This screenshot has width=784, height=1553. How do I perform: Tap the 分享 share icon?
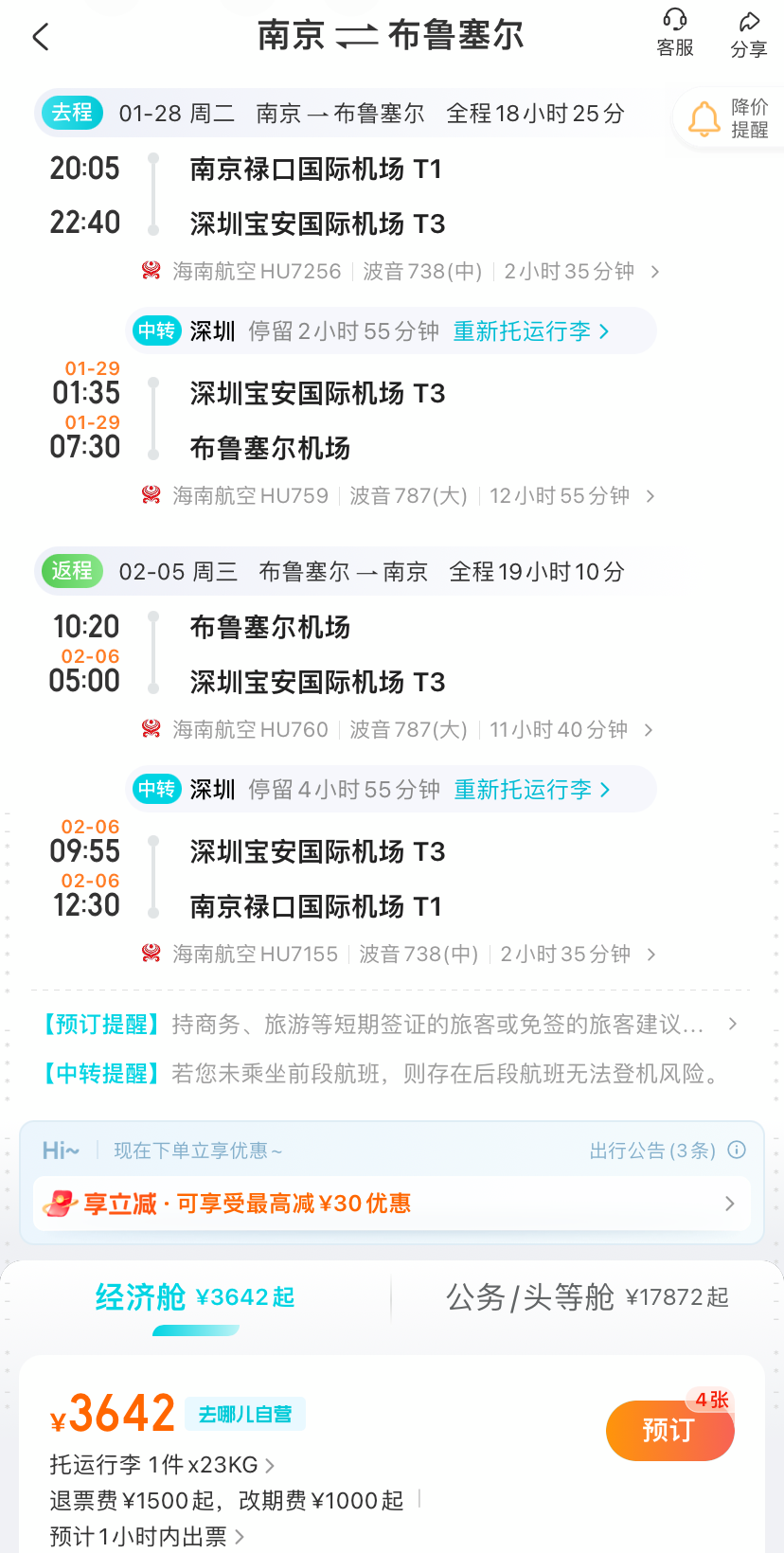coord(749,35)
